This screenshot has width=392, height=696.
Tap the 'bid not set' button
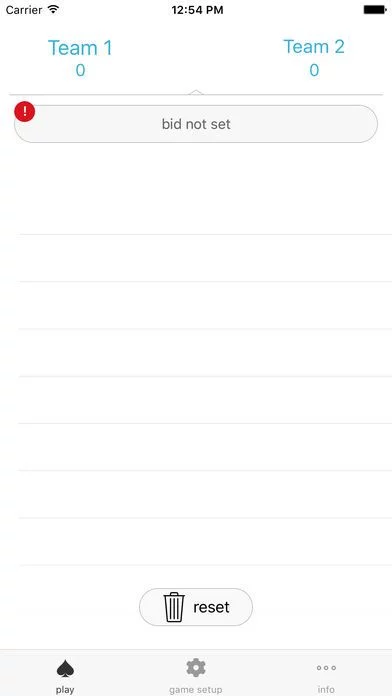196,124
